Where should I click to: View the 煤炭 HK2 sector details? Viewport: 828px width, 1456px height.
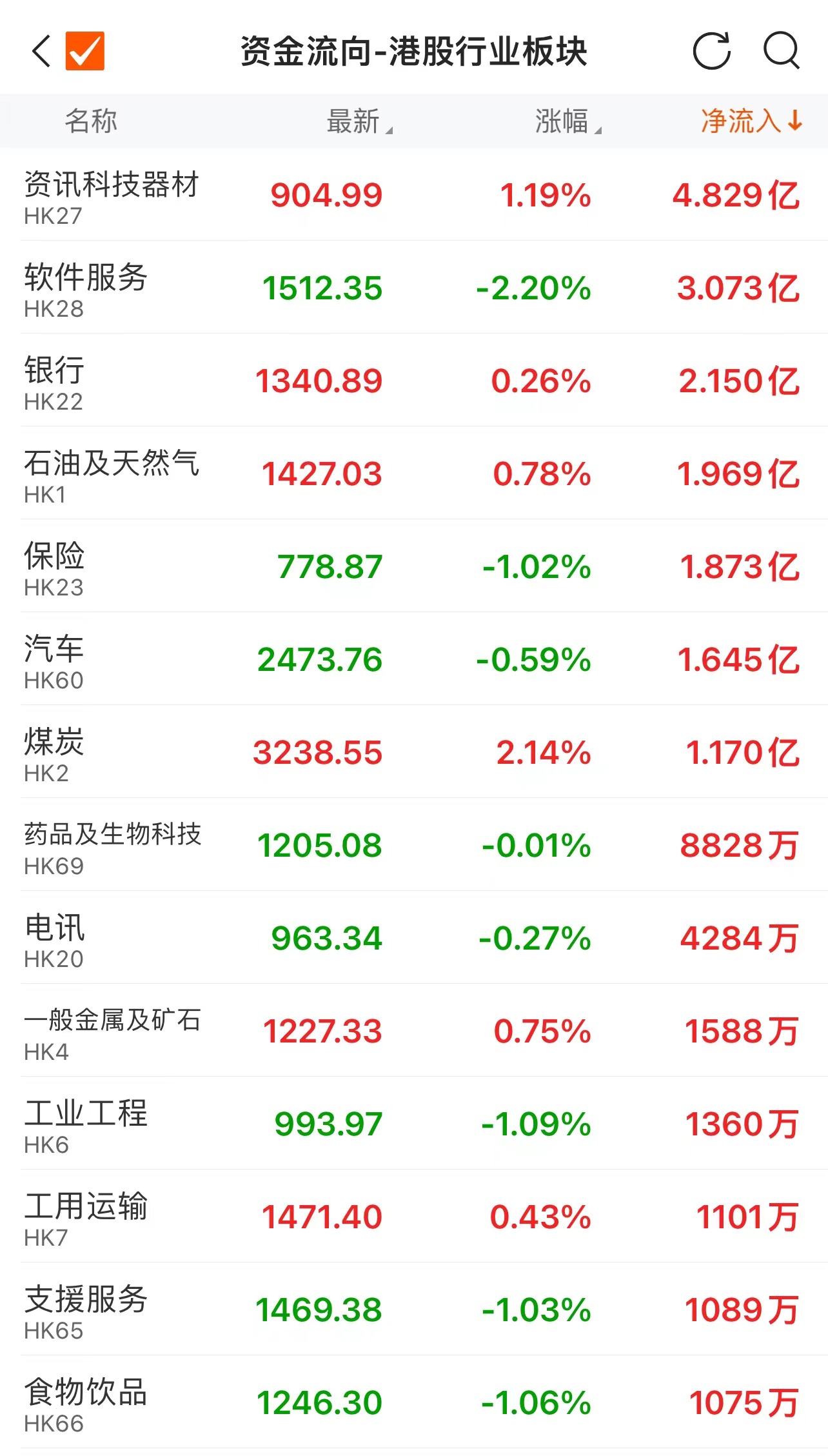tap(413, 752)
